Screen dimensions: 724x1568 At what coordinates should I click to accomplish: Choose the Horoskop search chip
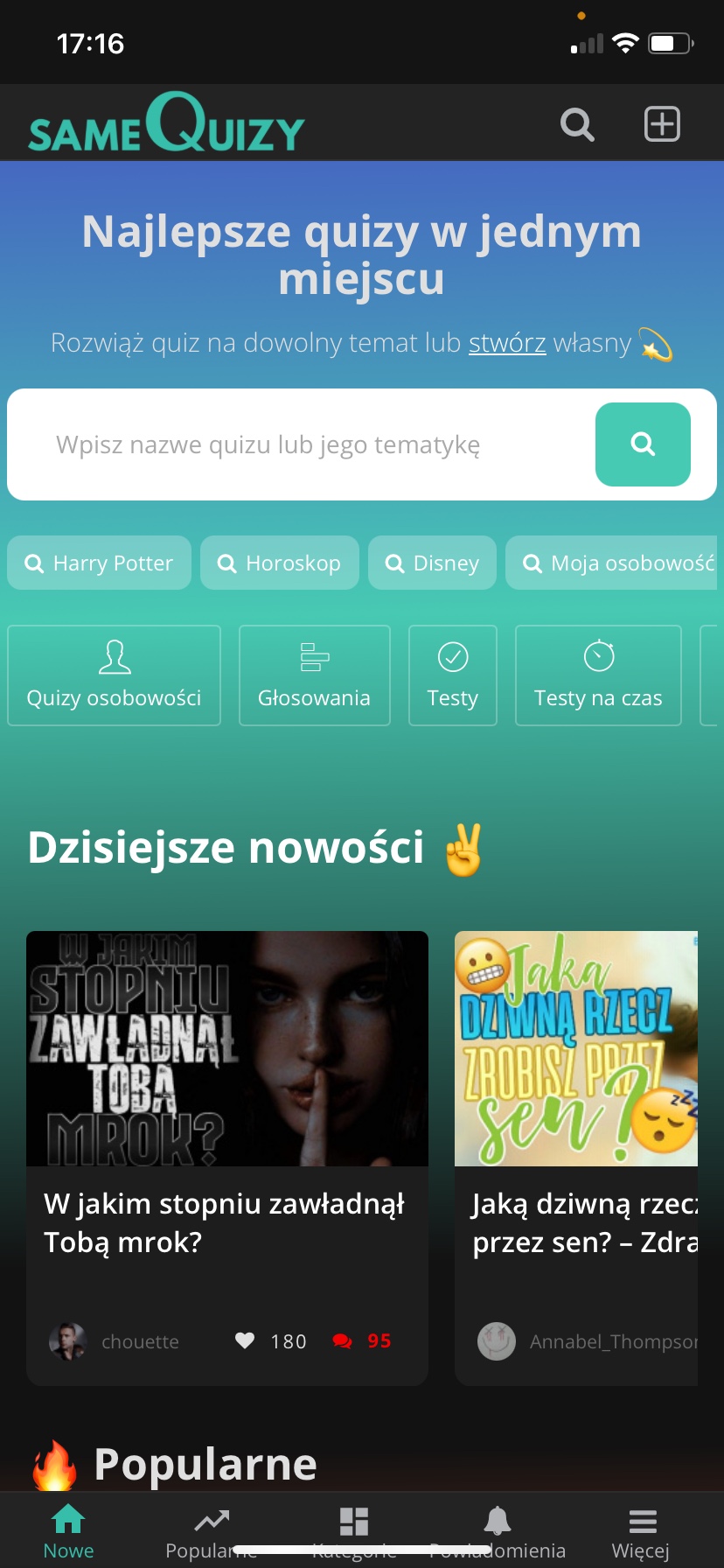pyautogui.click(x=280, y=563)
